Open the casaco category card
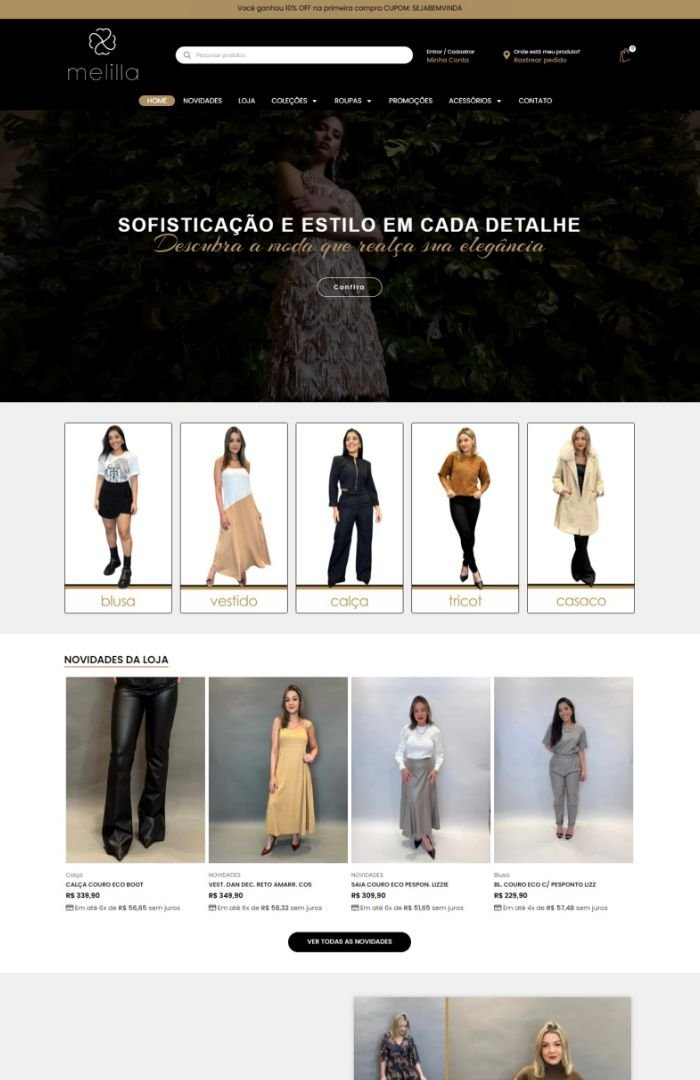Image resolution: width=700 pixels, height=1080 pixels. pos(581,517)
